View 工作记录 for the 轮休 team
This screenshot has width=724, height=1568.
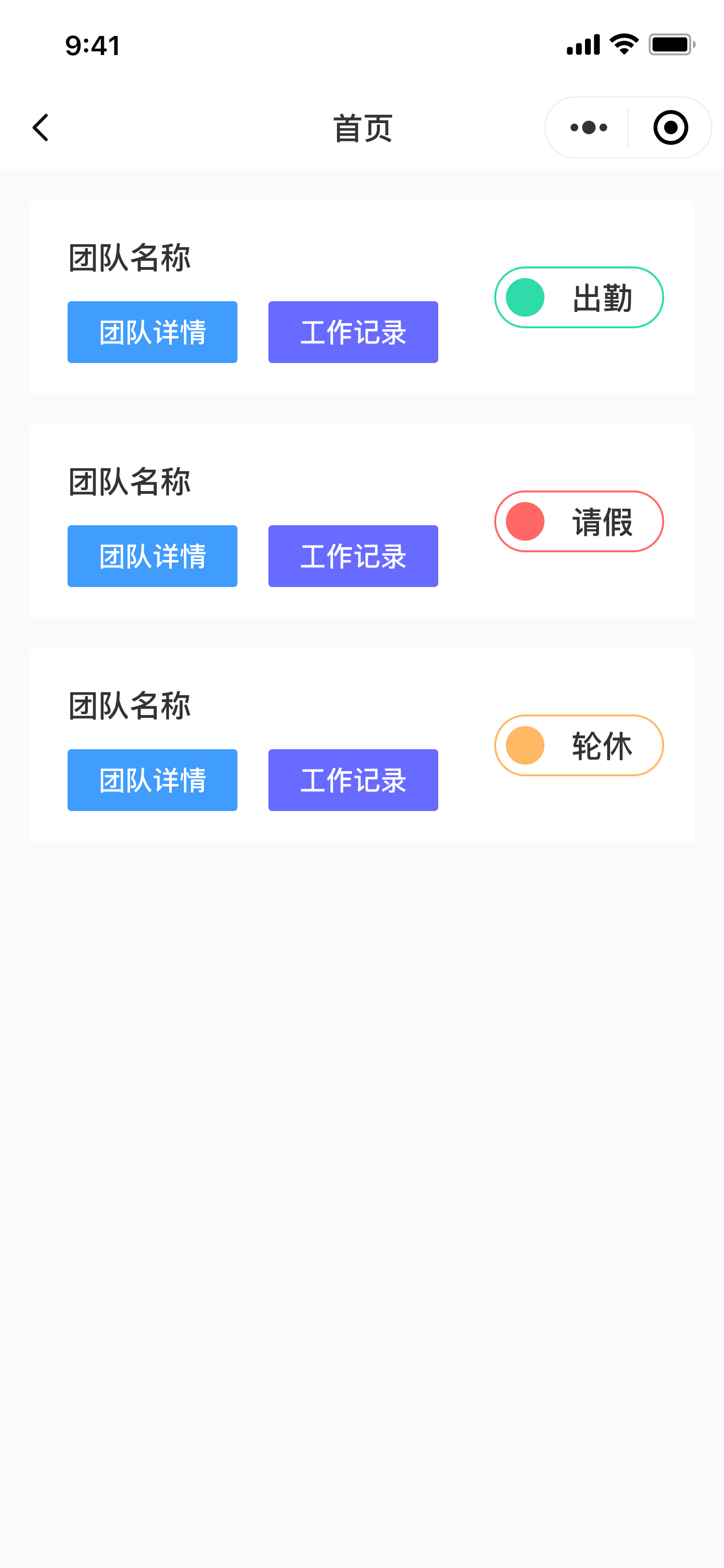click(x=353, y=780)
